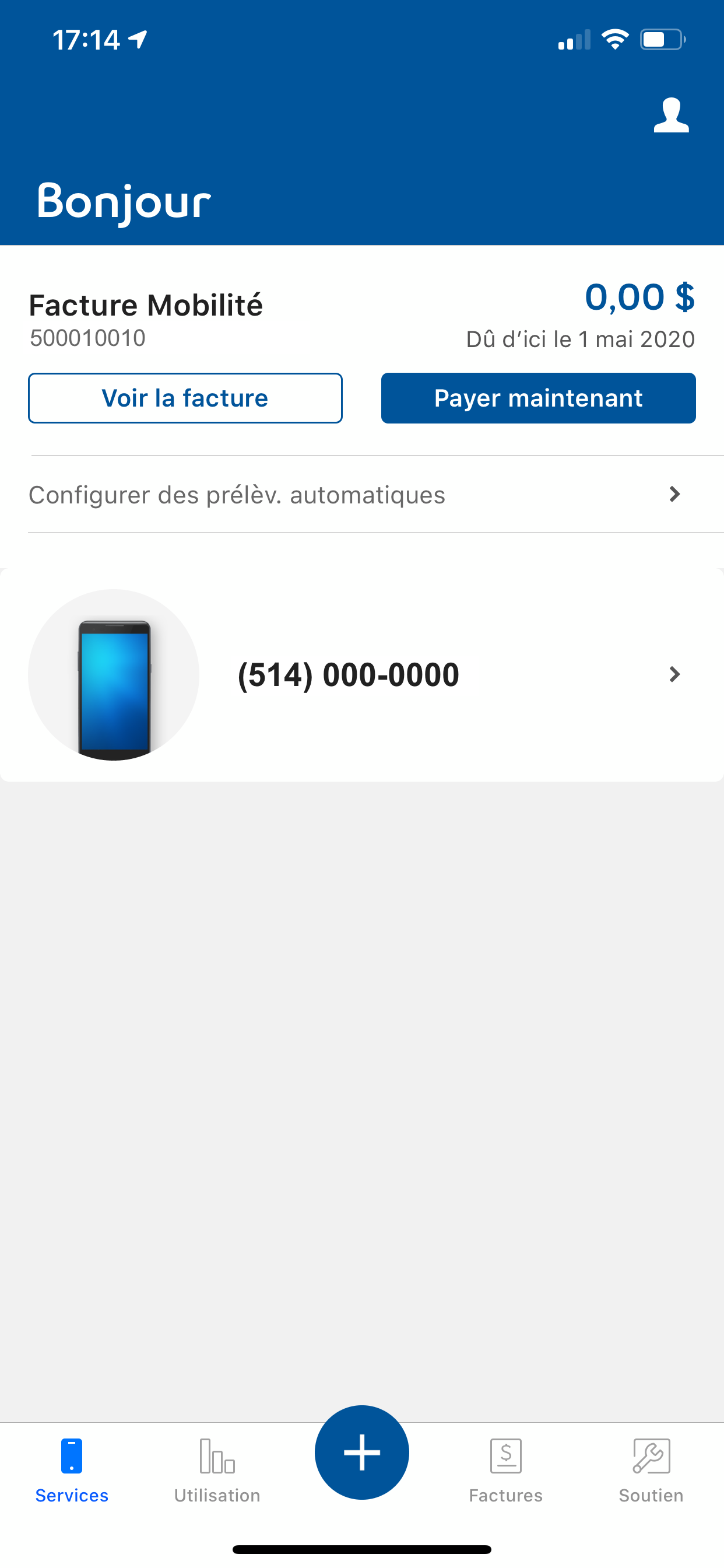This screenshot has height=1568, width=724.
Task: Select Payer maintenant to pay bill
Action: pos(538,398)
